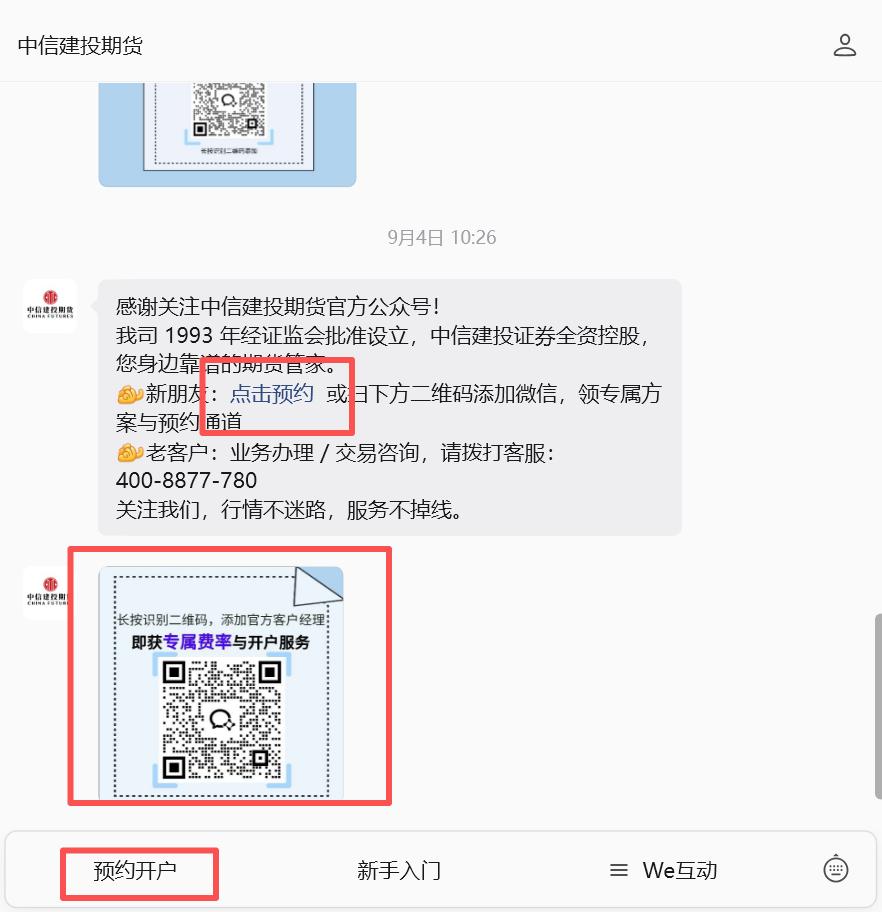Select the 预约开户 menu item
The width and height of the screenshot is (882, 912).
[135, 871]
